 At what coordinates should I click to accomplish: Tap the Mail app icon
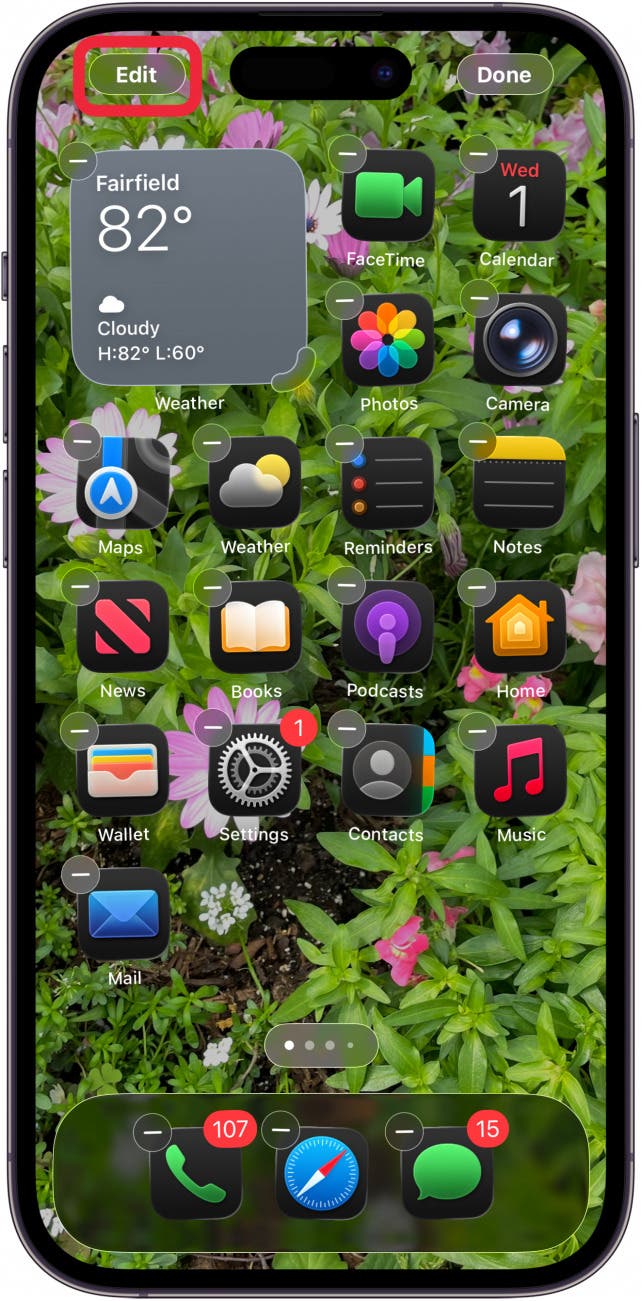pos(123,914)
